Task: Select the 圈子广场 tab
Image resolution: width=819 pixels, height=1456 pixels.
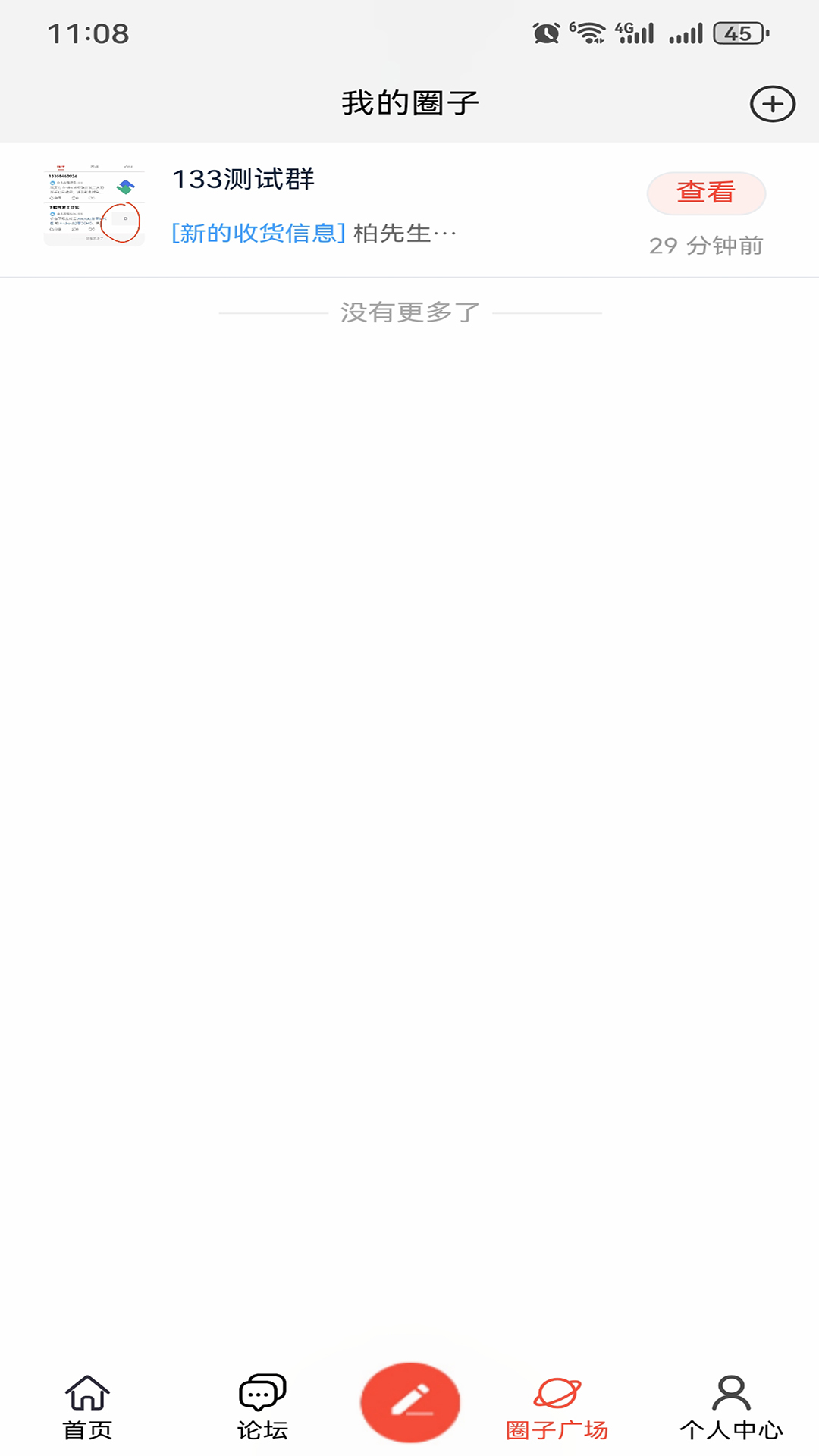Action: coord(557,1407)
